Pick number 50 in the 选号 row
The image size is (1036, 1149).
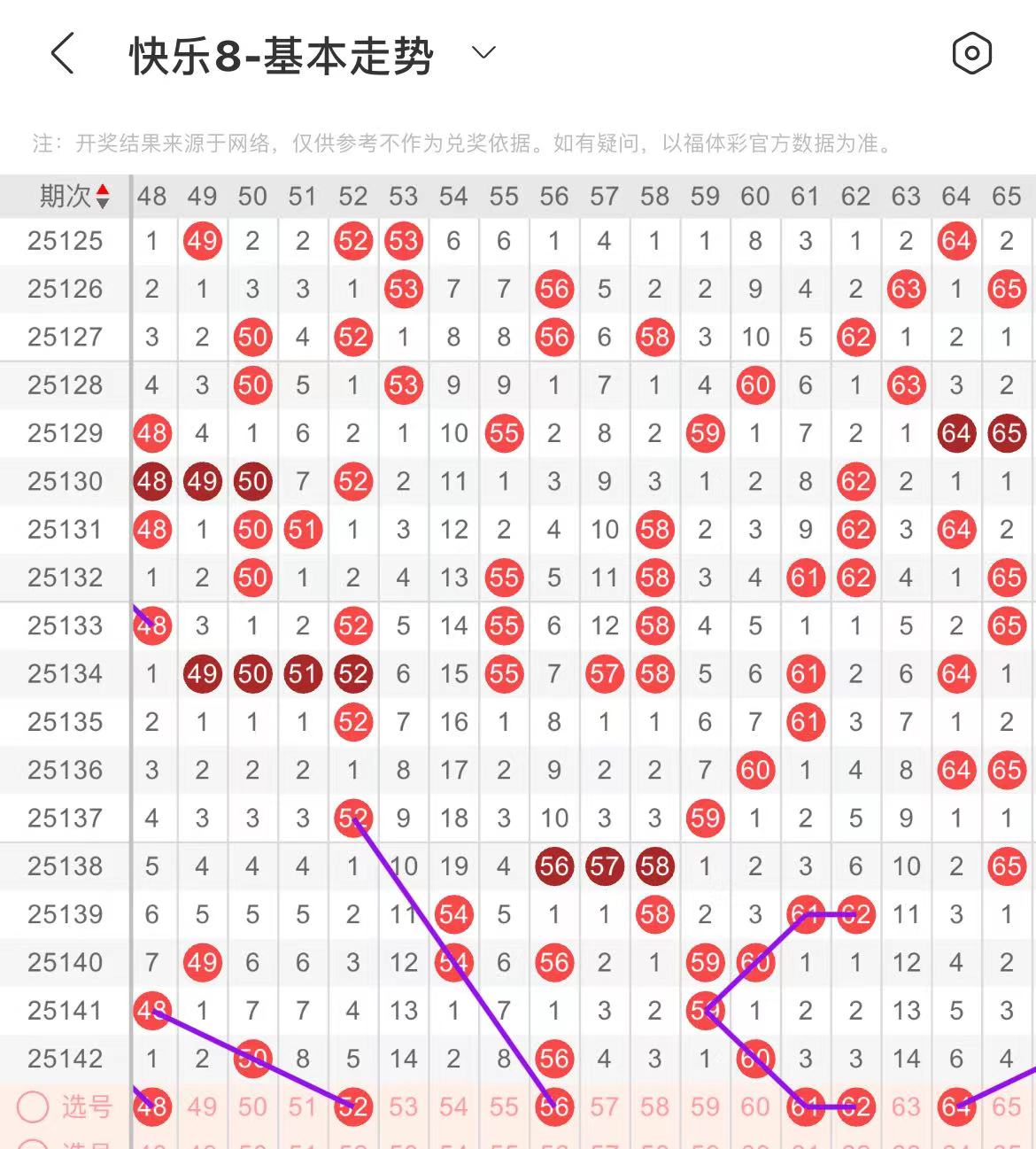coord(252,1106)
